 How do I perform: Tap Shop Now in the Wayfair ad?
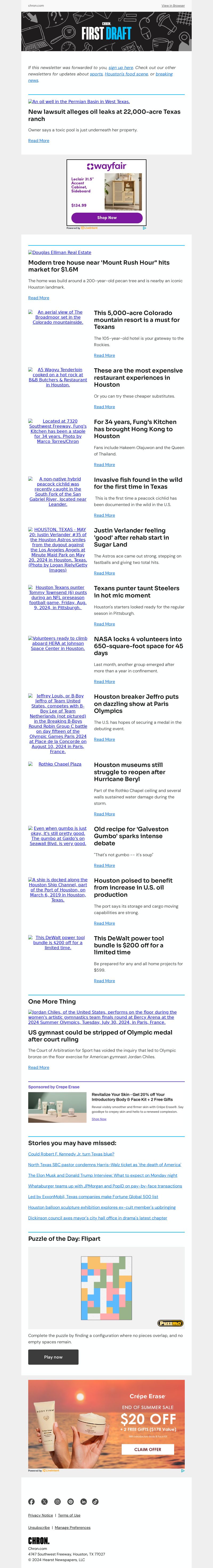pos(106,217)
